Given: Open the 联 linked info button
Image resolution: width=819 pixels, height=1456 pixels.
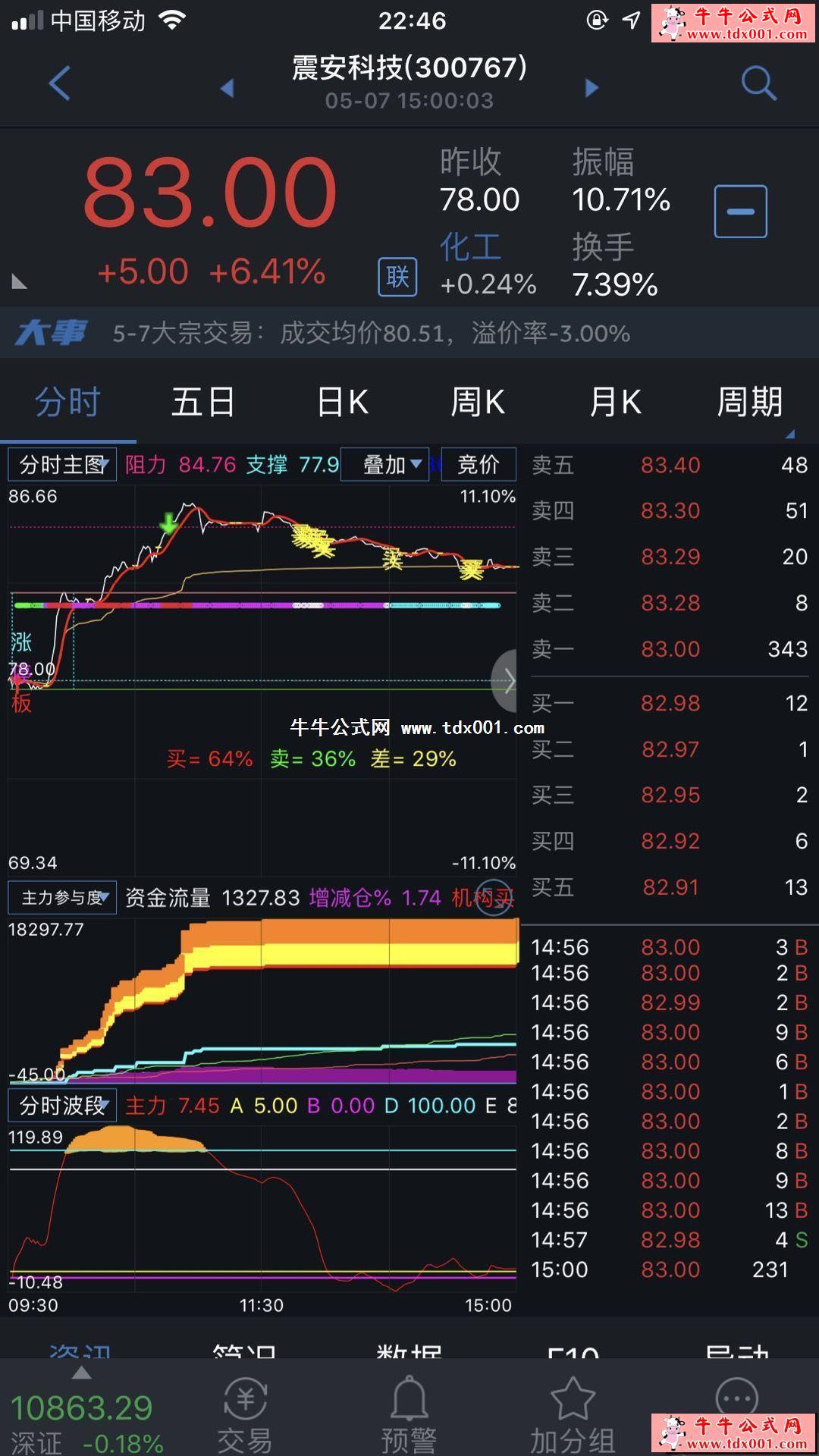Looking at the screenshot, I should (x=397, y=277).
